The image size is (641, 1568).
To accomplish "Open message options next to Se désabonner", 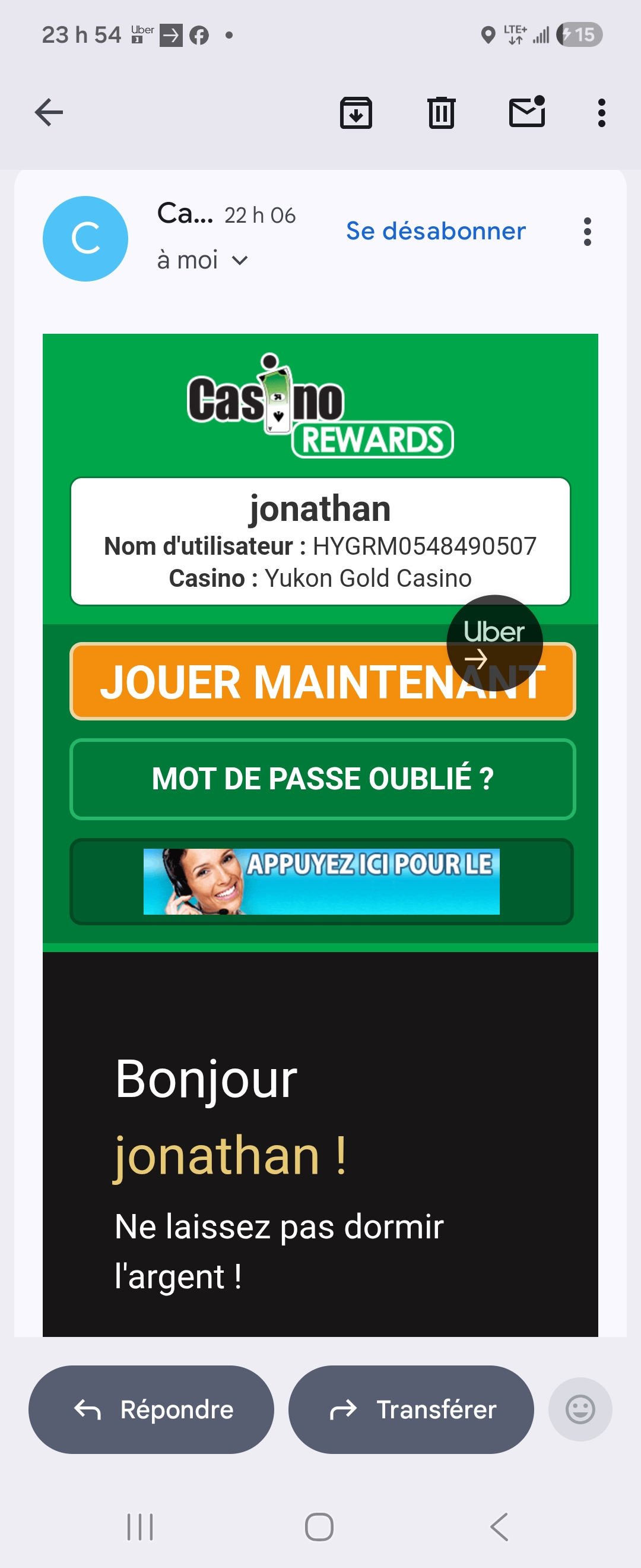I will (x=587, y=232).
